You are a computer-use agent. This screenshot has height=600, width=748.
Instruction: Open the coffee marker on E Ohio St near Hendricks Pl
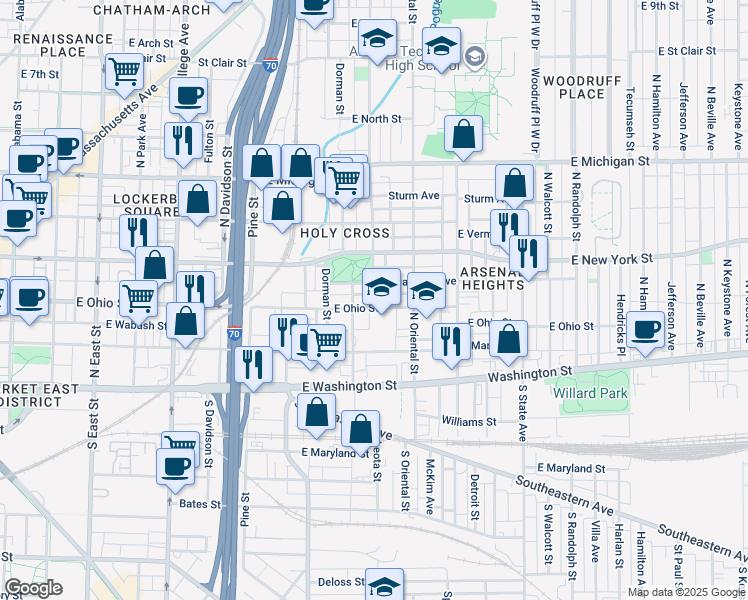click(x=647, y=329)
